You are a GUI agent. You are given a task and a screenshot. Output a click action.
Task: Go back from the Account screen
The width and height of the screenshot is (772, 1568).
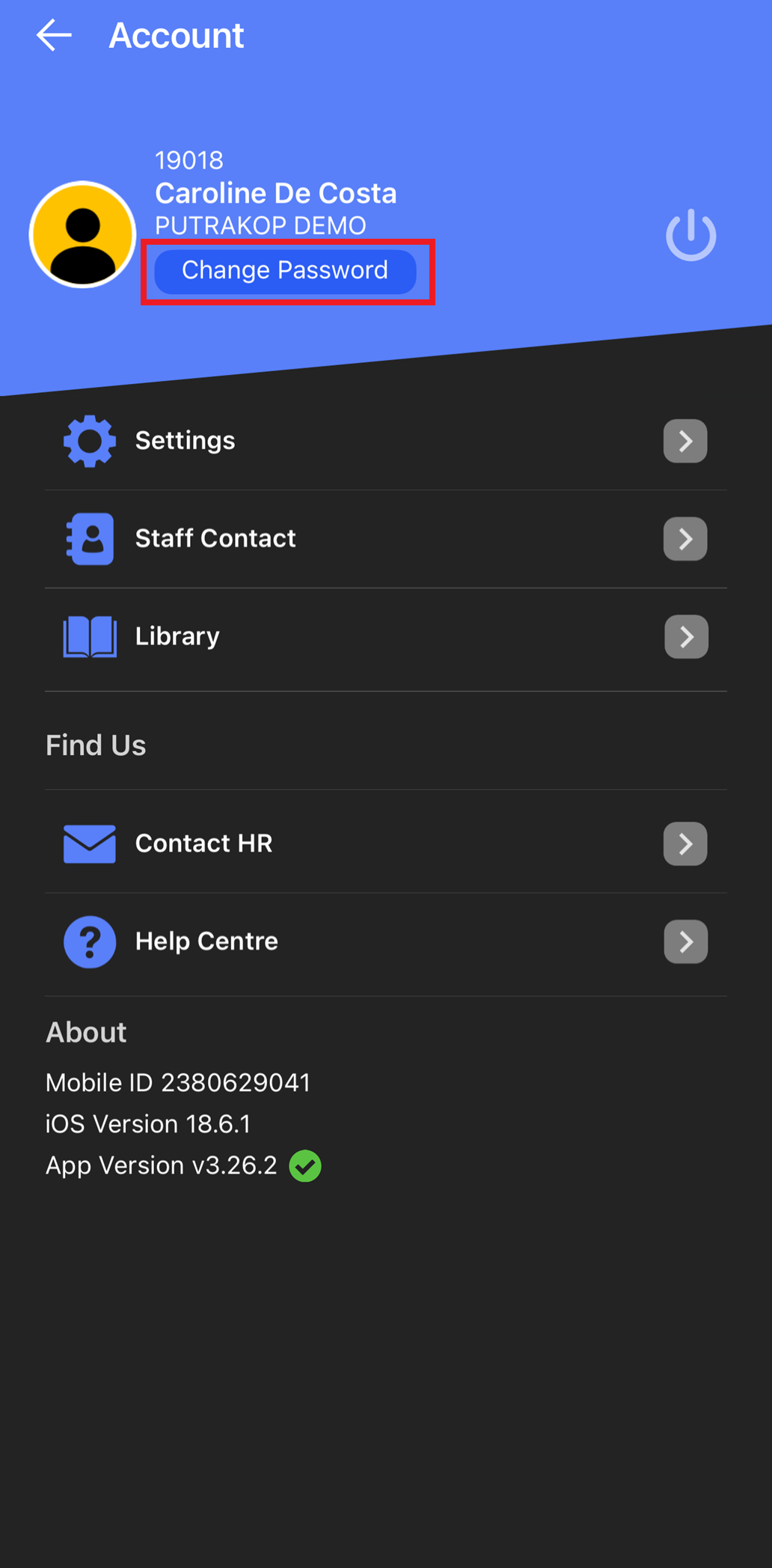coord(54,35)
